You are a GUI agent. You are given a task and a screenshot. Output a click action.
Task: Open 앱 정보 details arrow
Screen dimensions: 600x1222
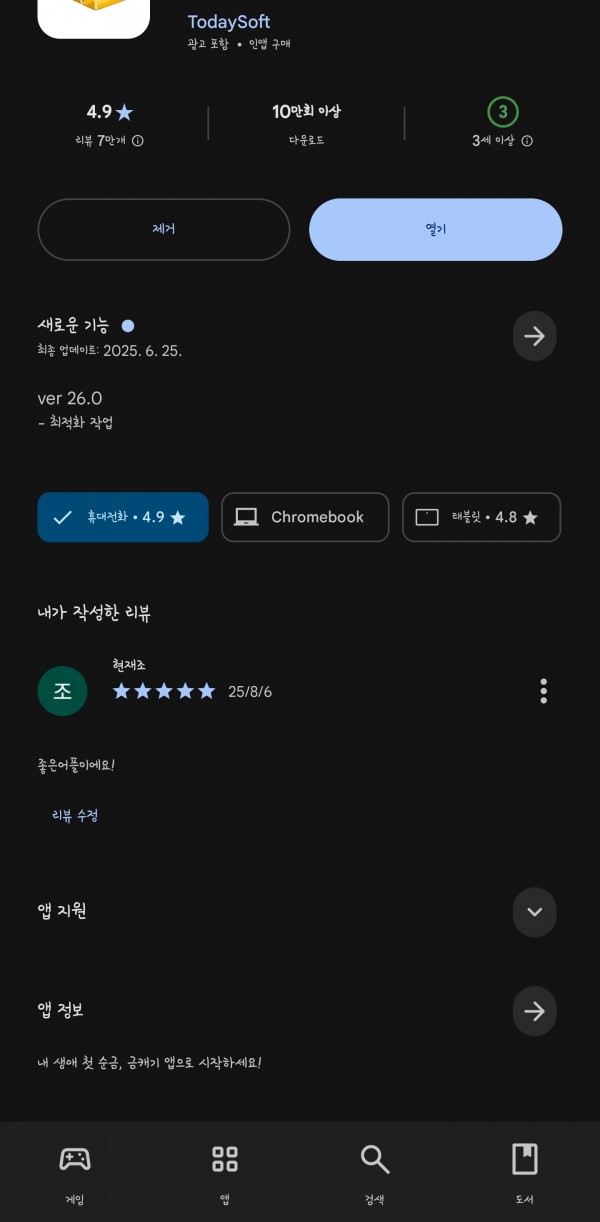534,1011
